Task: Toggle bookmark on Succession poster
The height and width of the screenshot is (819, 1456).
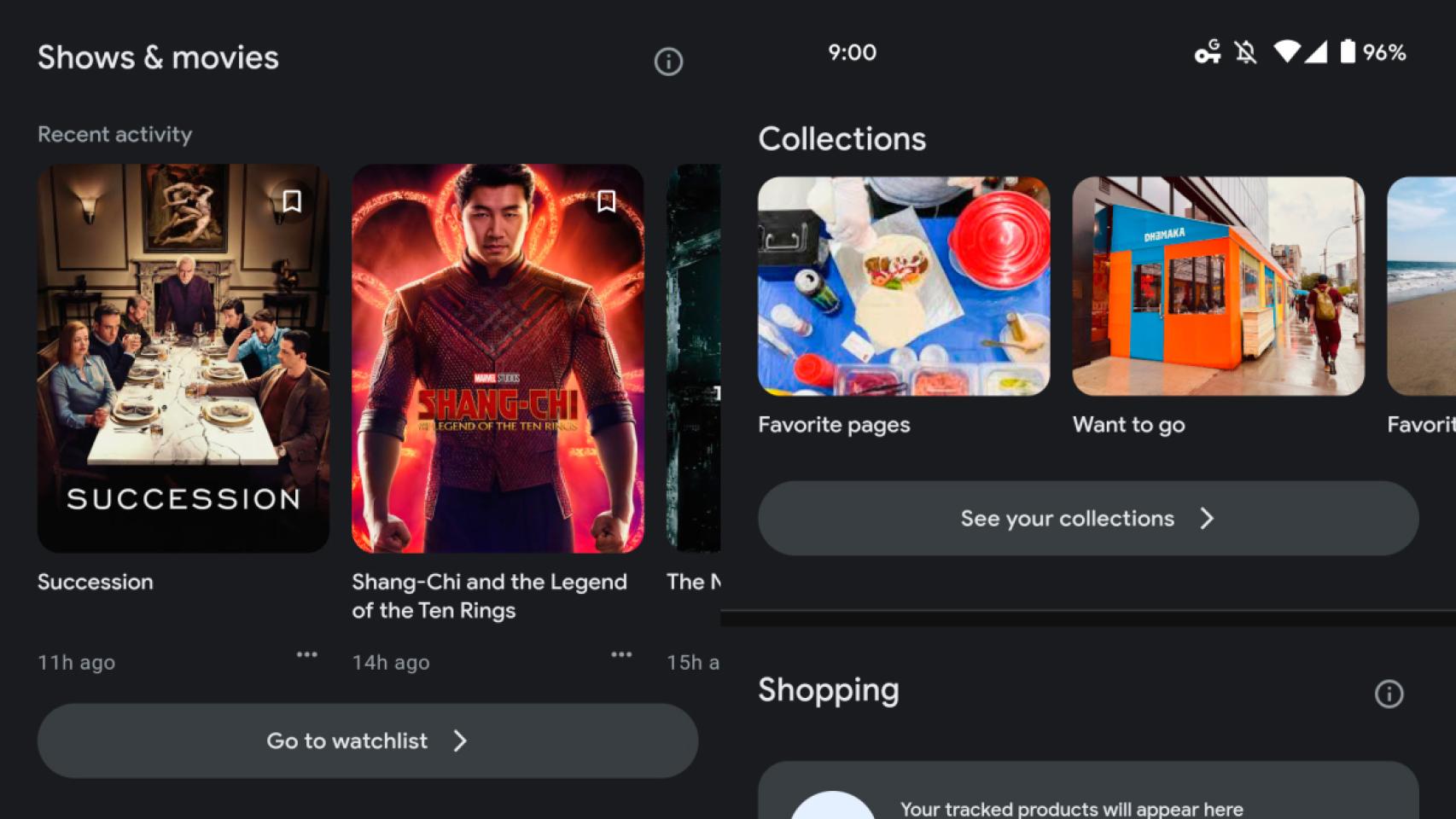Action: (292, 201)
